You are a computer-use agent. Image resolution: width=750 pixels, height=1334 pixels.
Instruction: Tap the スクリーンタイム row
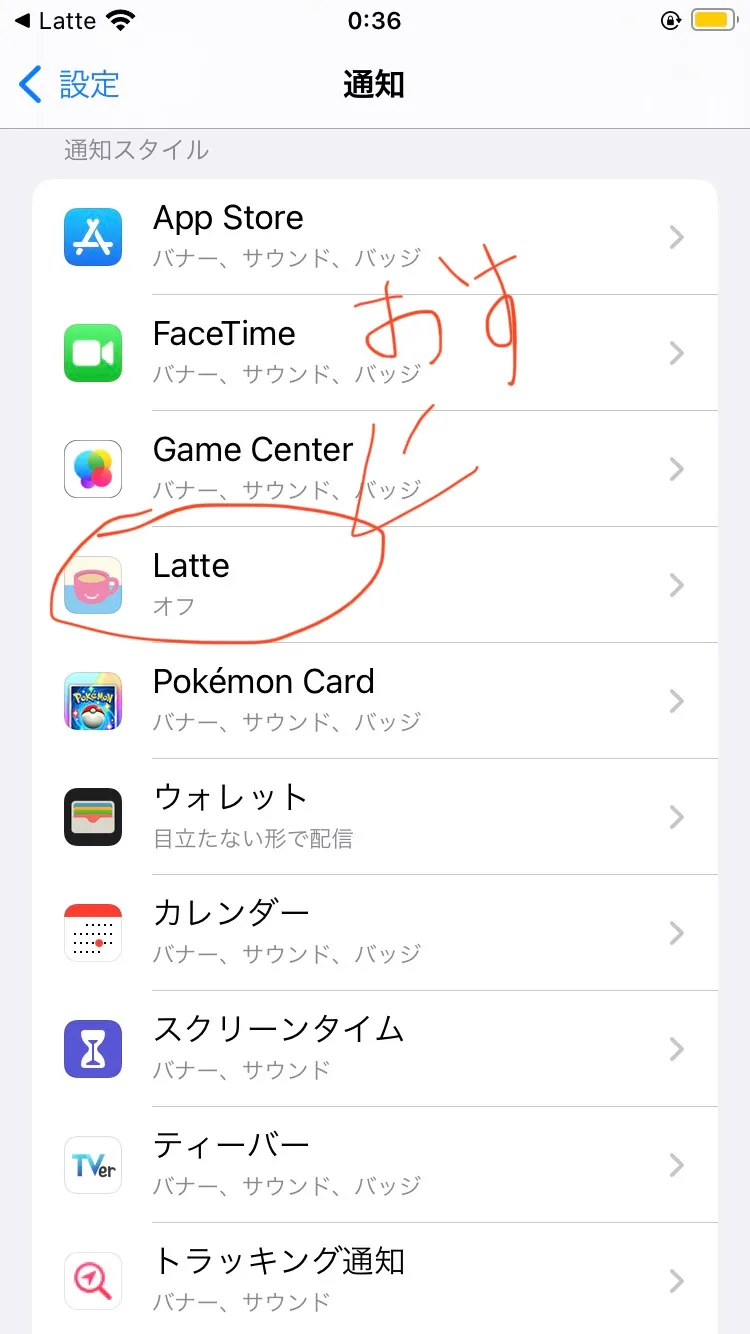(375, 1049)
